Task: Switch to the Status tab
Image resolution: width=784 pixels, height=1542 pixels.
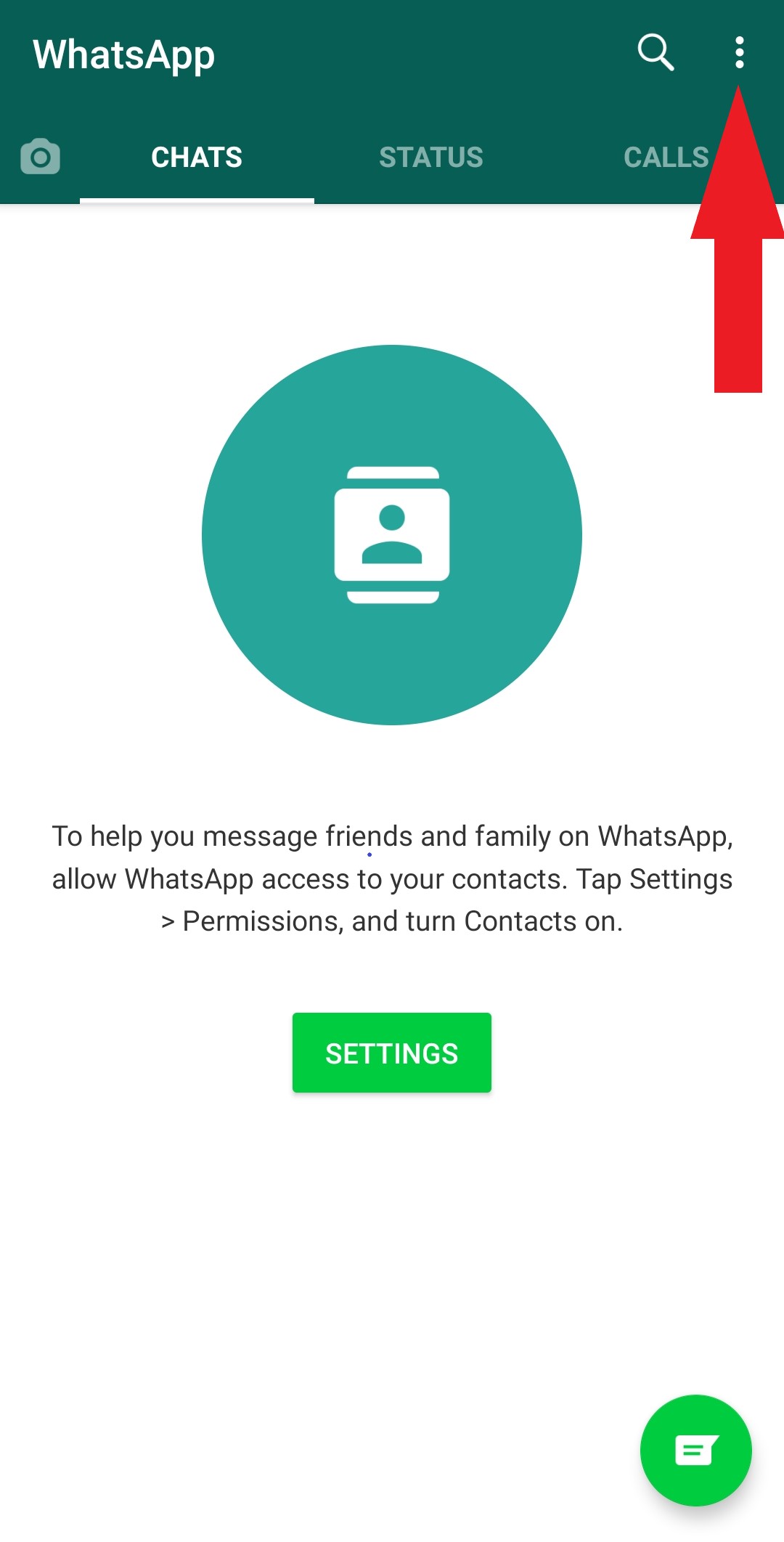Action: point(431,157)
